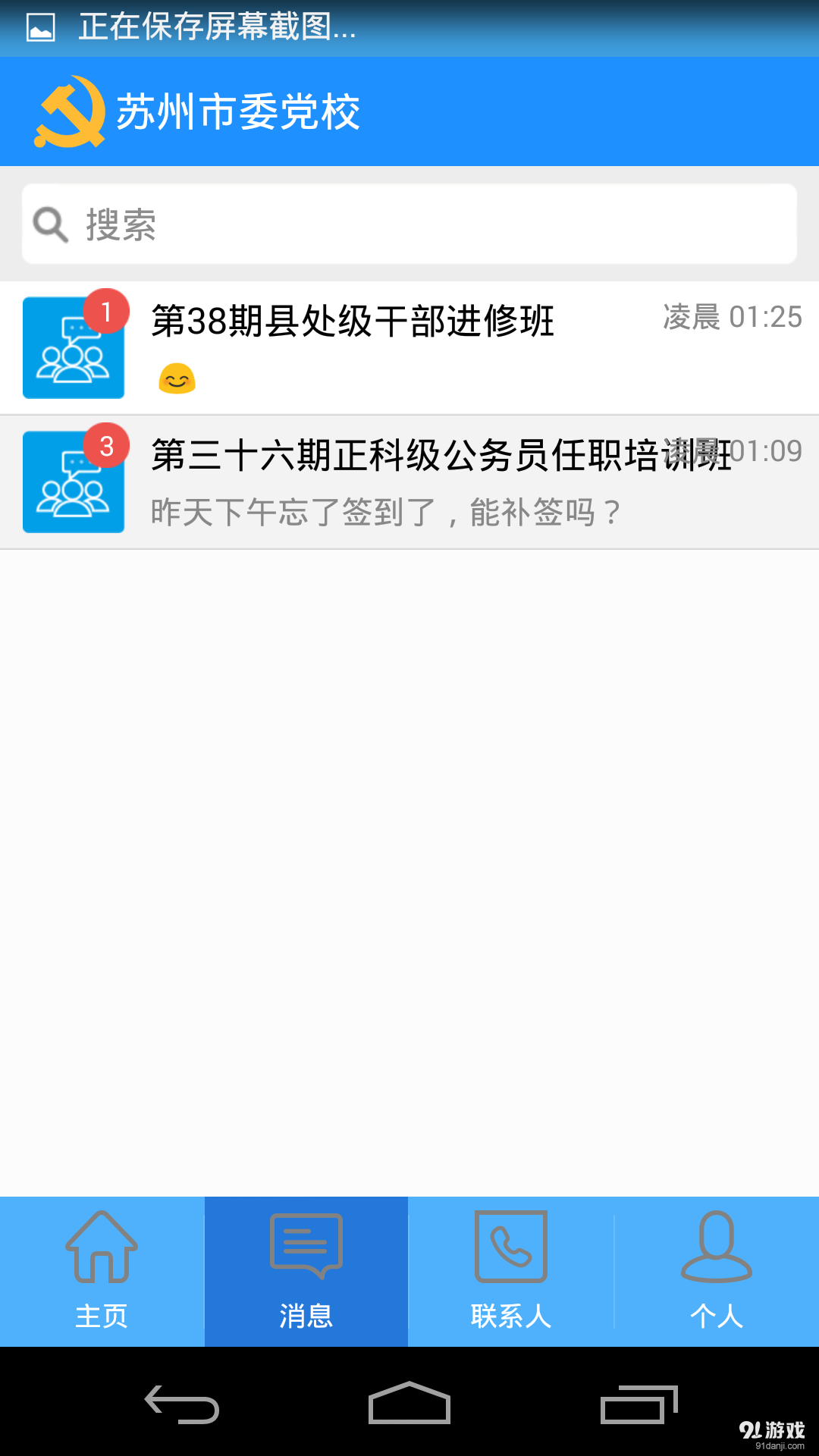Tap the group avatar of 第三十六期正科级公务员任职培训班
The image size is (819, 1456).
73,482
